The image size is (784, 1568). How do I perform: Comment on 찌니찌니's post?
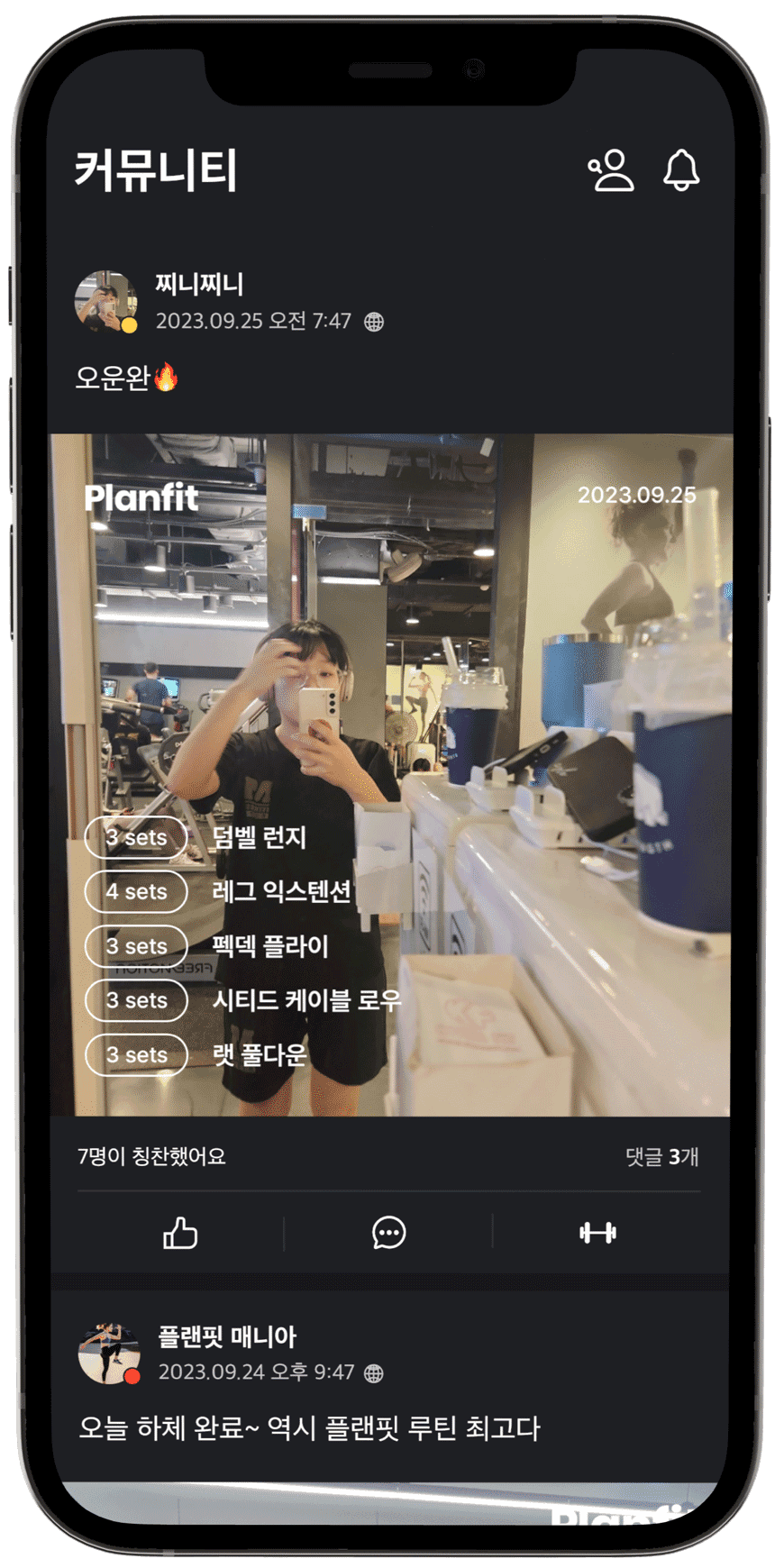[x=389, y=1233]
